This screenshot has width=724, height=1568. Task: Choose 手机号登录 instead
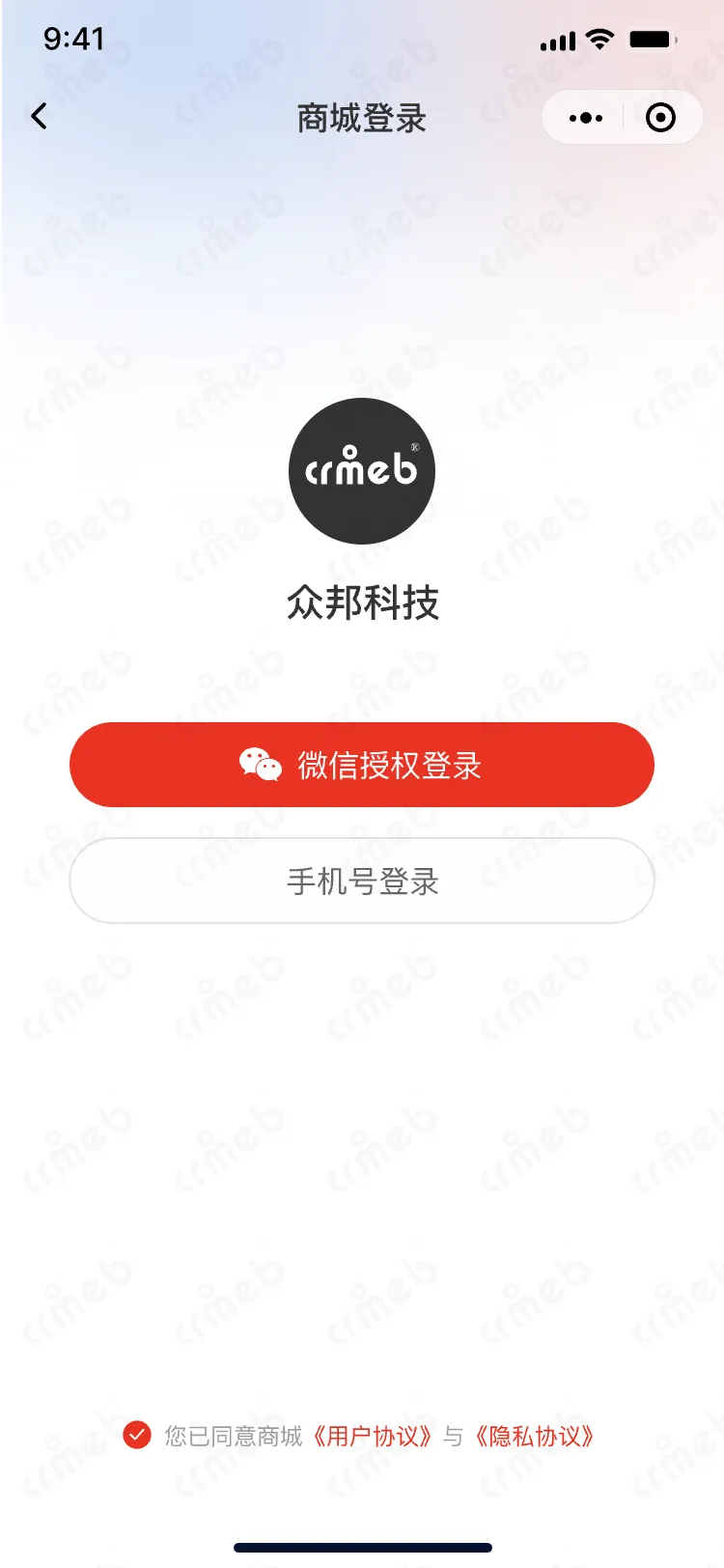pyautogui.click(x=362, y=881)
